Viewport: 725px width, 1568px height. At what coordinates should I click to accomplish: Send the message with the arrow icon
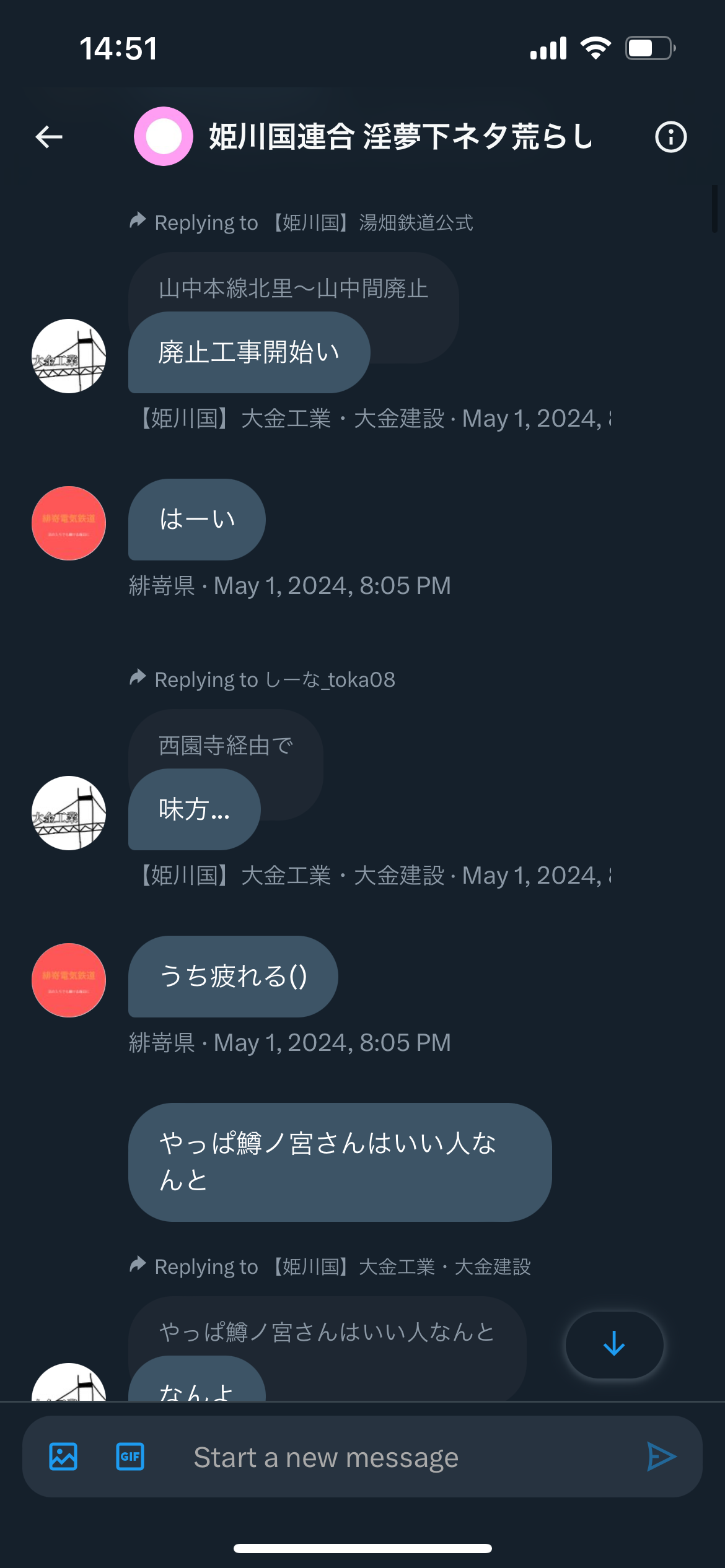click(661, 1457)
